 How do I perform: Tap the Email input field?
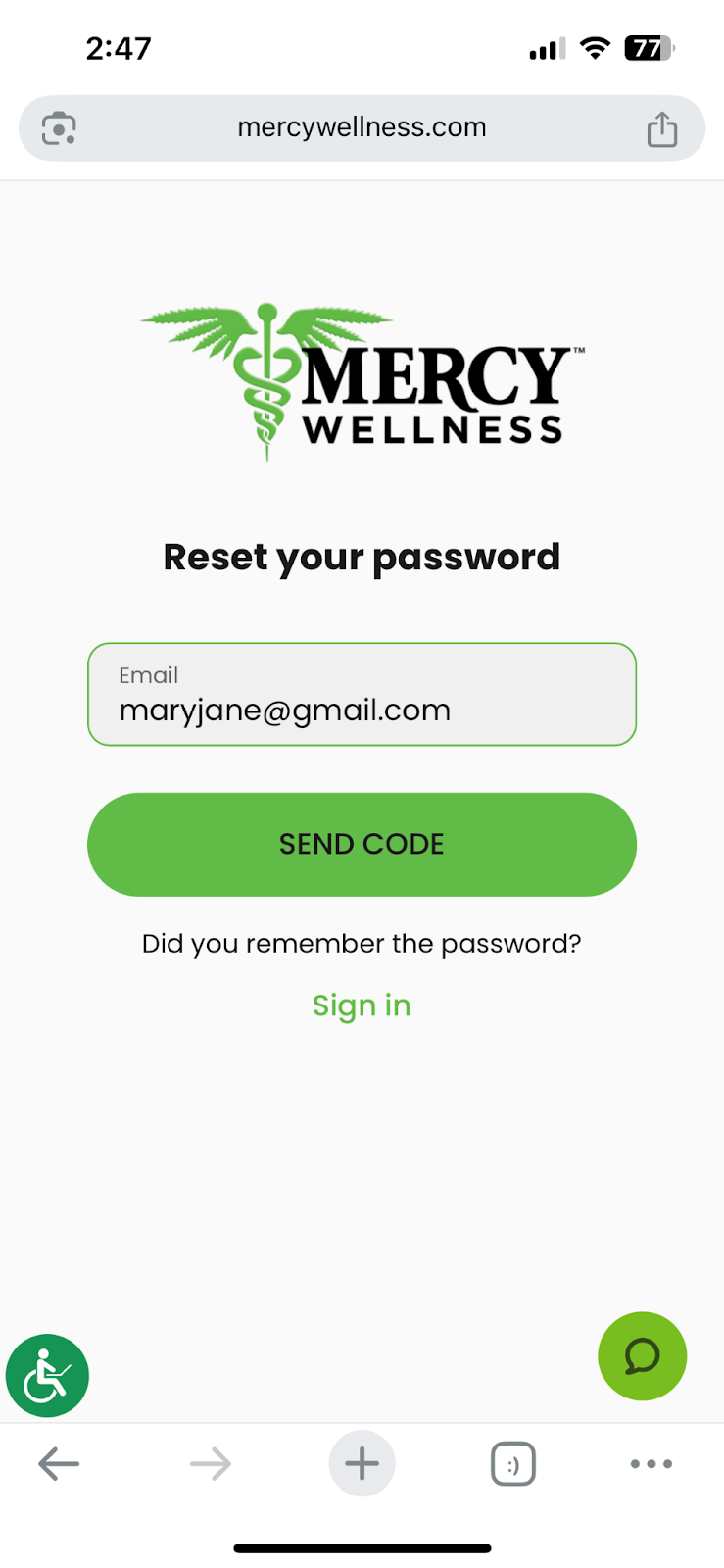362,695
